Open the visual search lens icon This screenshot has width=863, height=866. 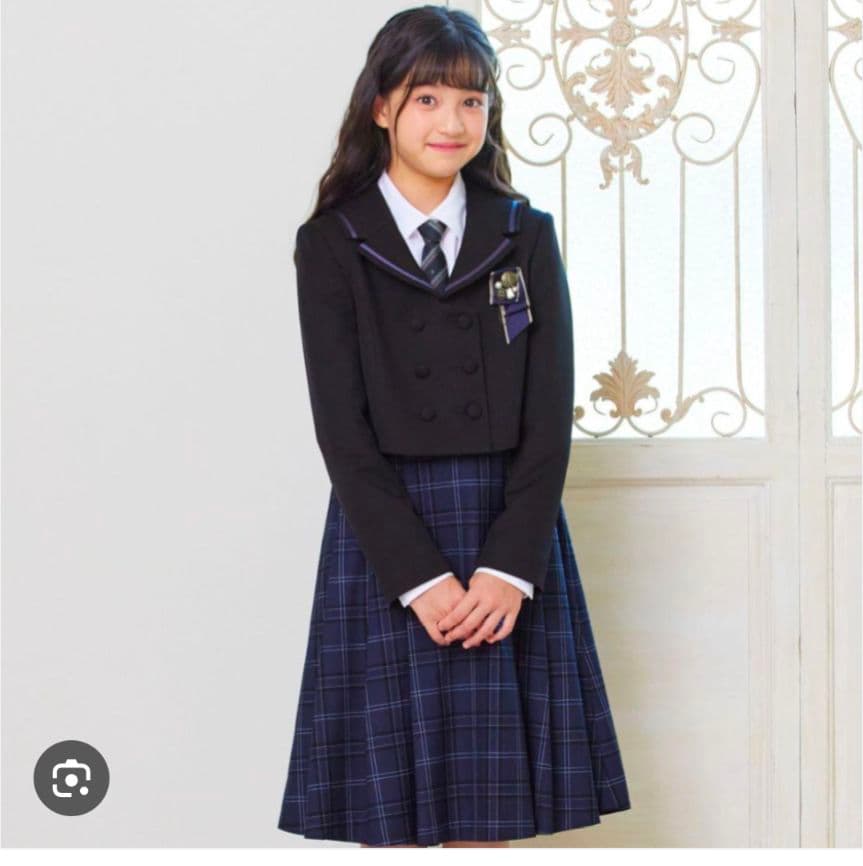point(71,777)
